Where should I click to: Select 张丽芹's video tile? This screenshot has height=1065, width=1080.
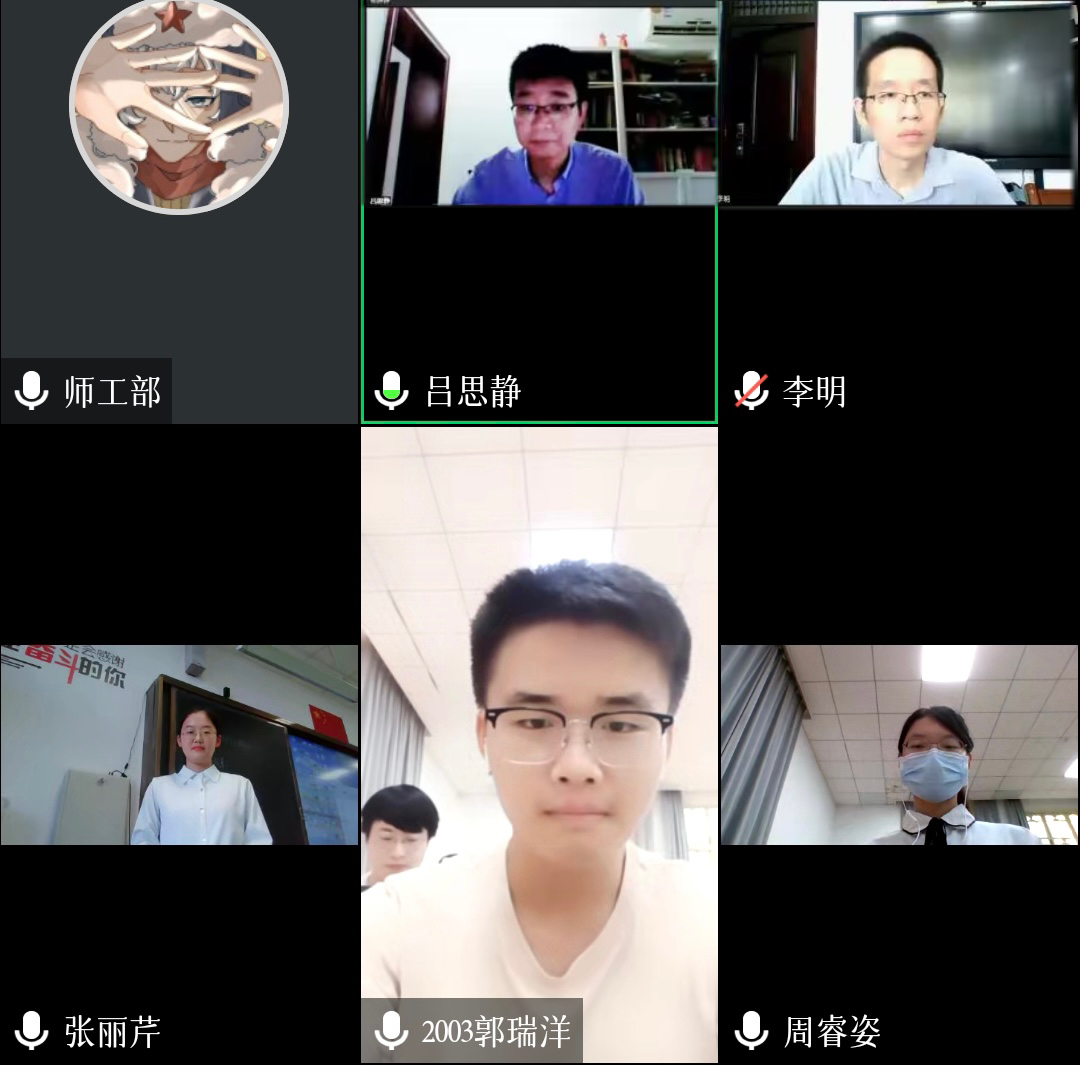(179, 744)
